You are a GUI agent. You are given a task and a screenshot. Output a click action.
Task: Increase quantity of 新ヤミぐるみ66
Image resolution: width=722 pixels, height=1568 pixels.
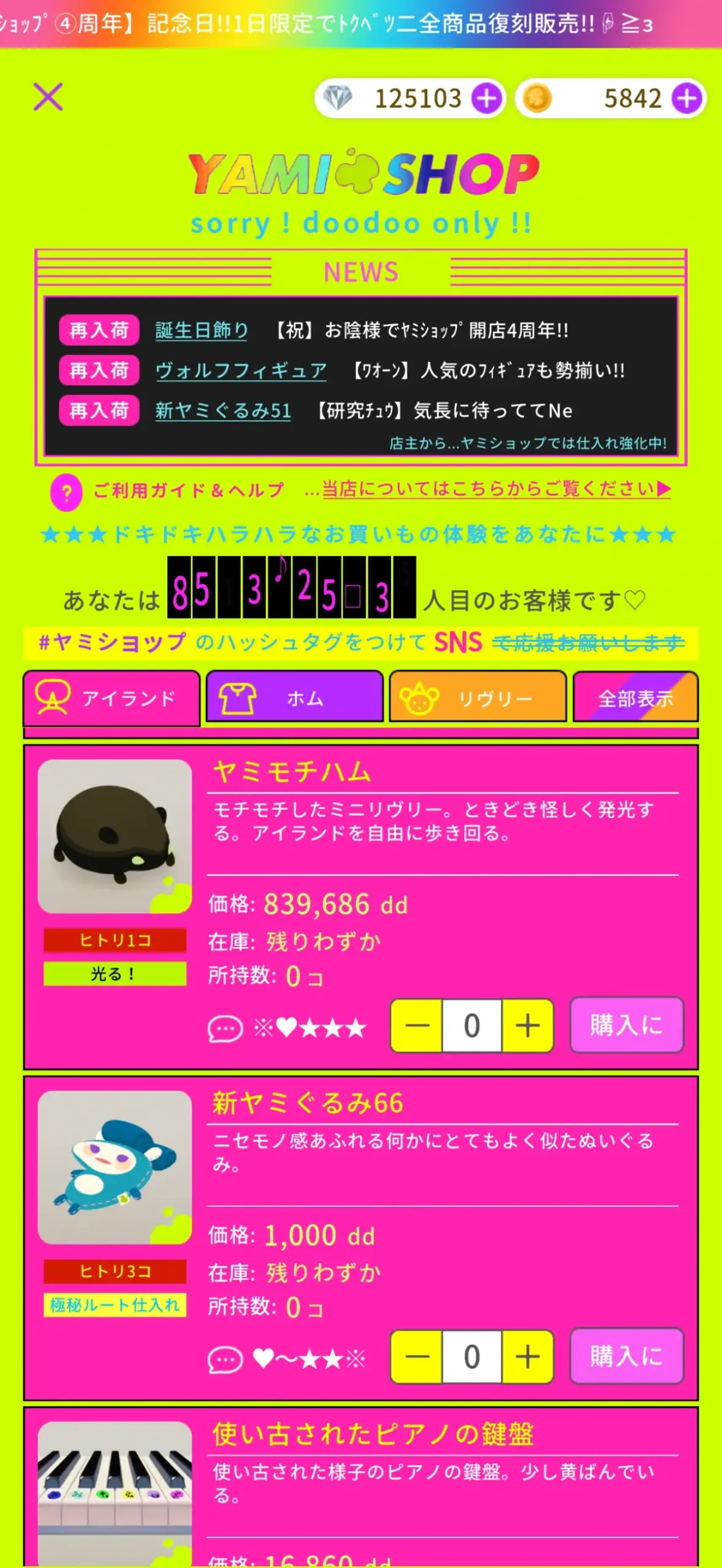point(528,1357)
